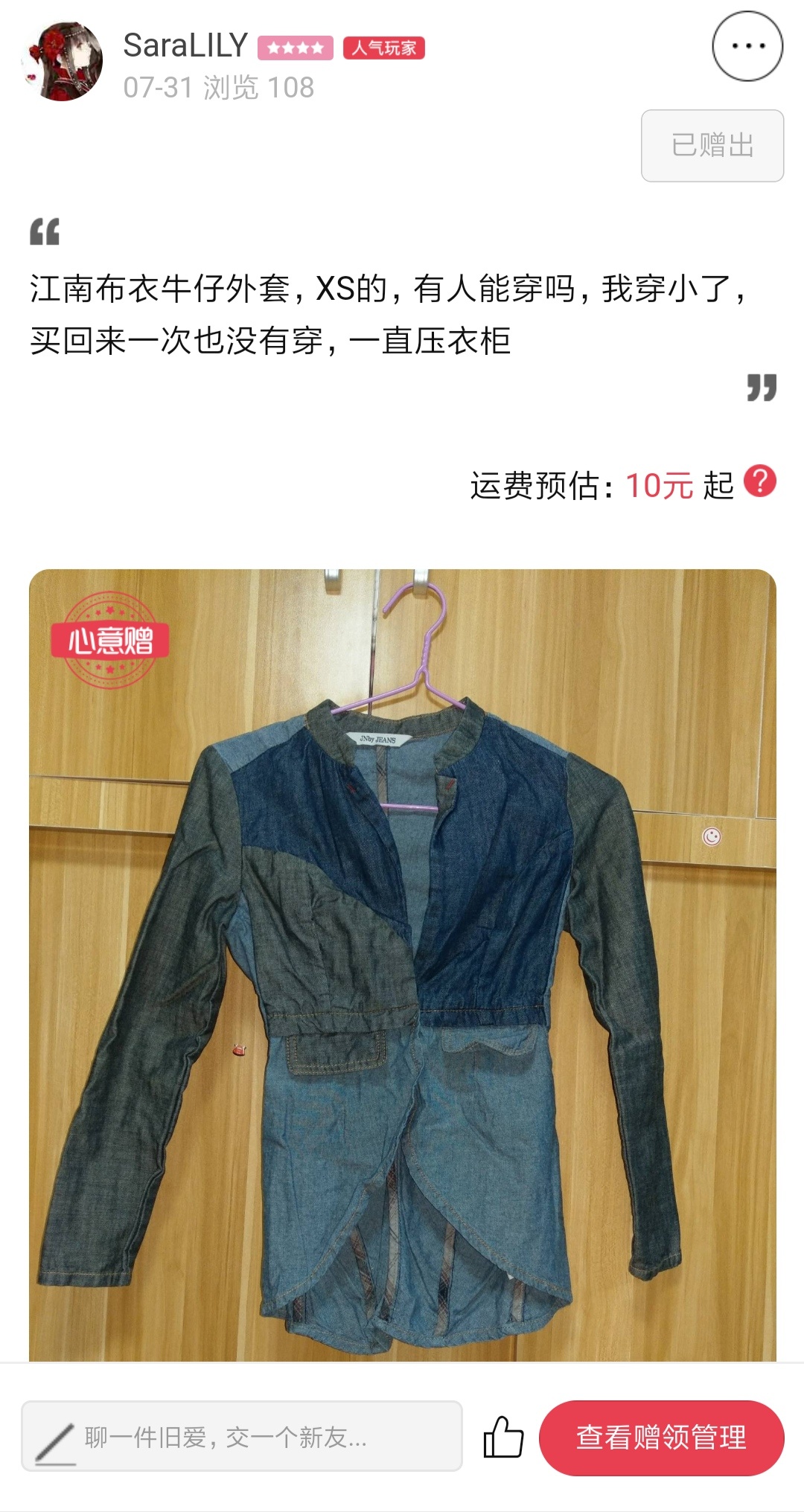
Task: Tap the comment input field
Action: [242, 1436]
